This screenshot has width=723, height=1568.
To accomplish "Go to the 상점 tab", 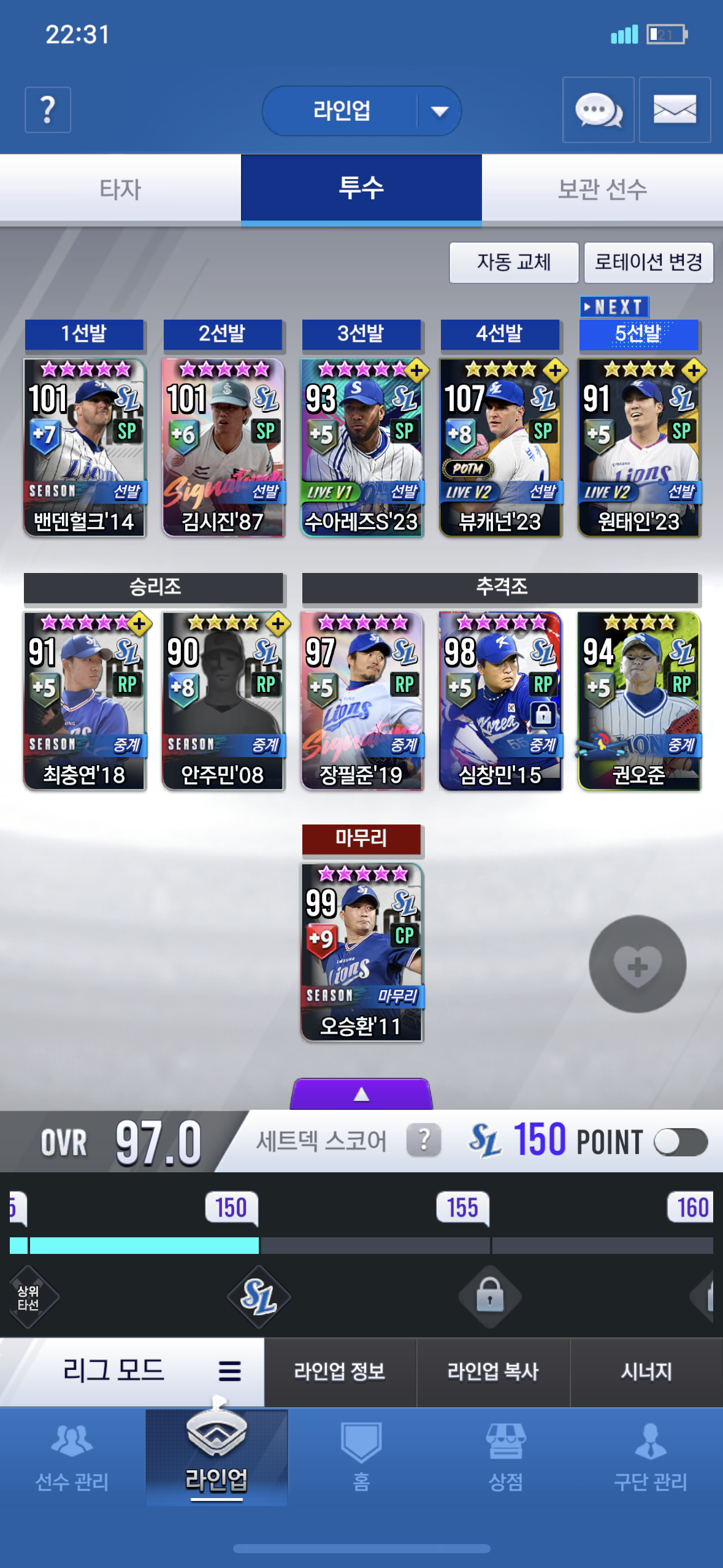I will [505, 1457].
